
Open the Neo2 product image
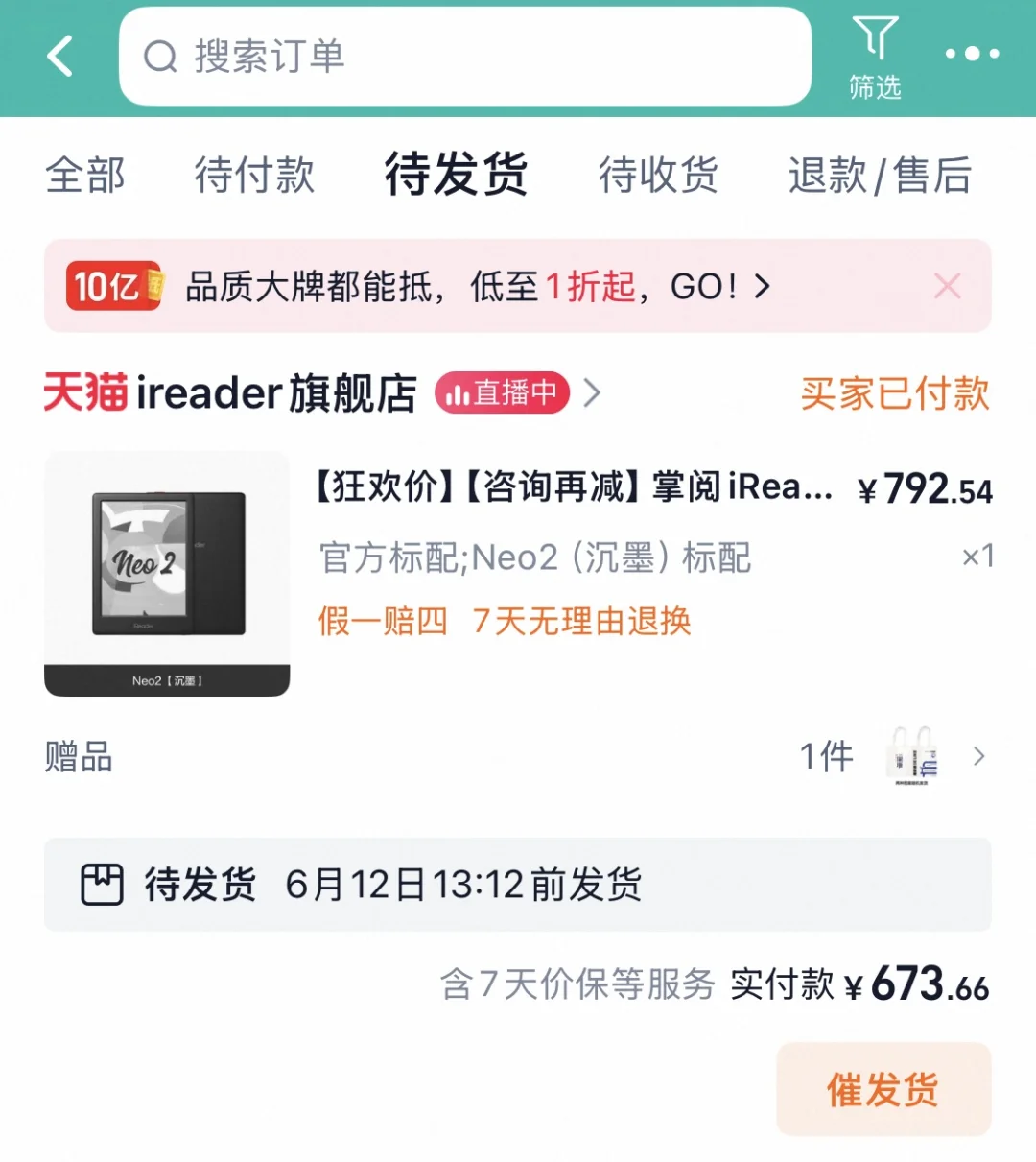[x=167, y=573]
